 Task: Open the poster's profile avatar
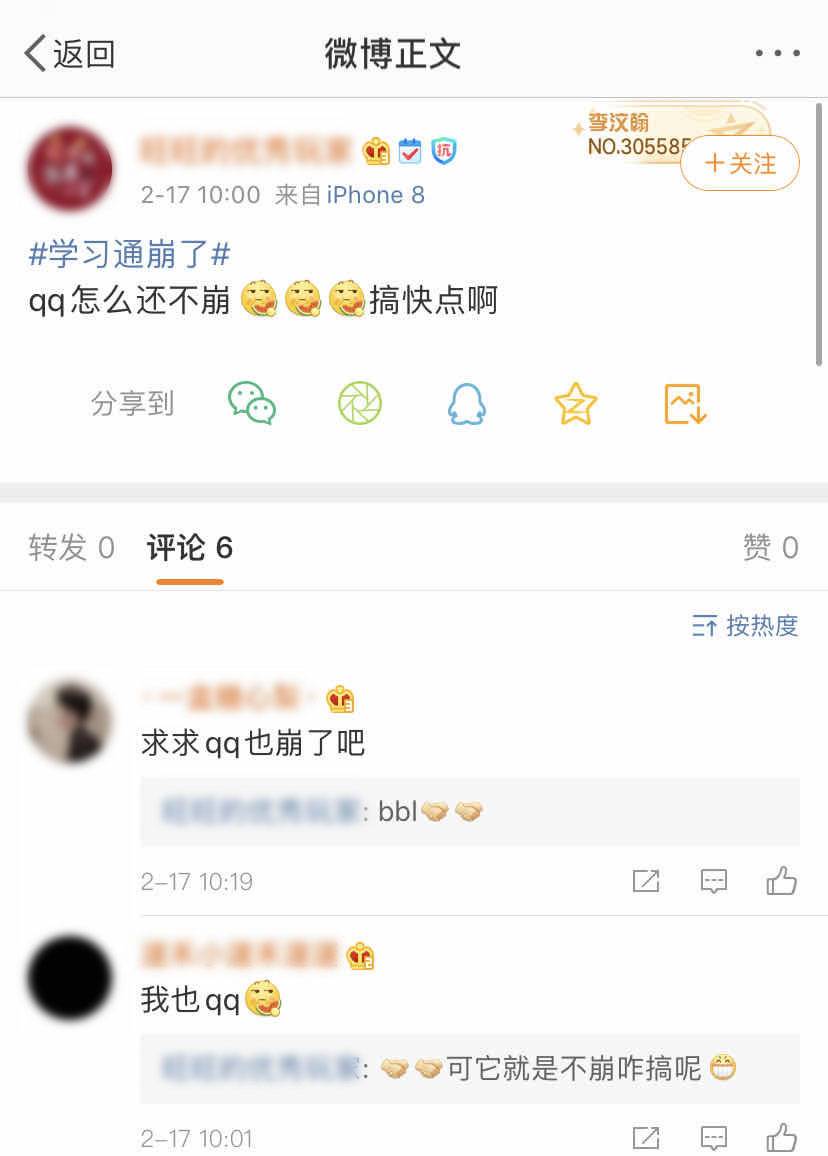[x=69, y=168]
